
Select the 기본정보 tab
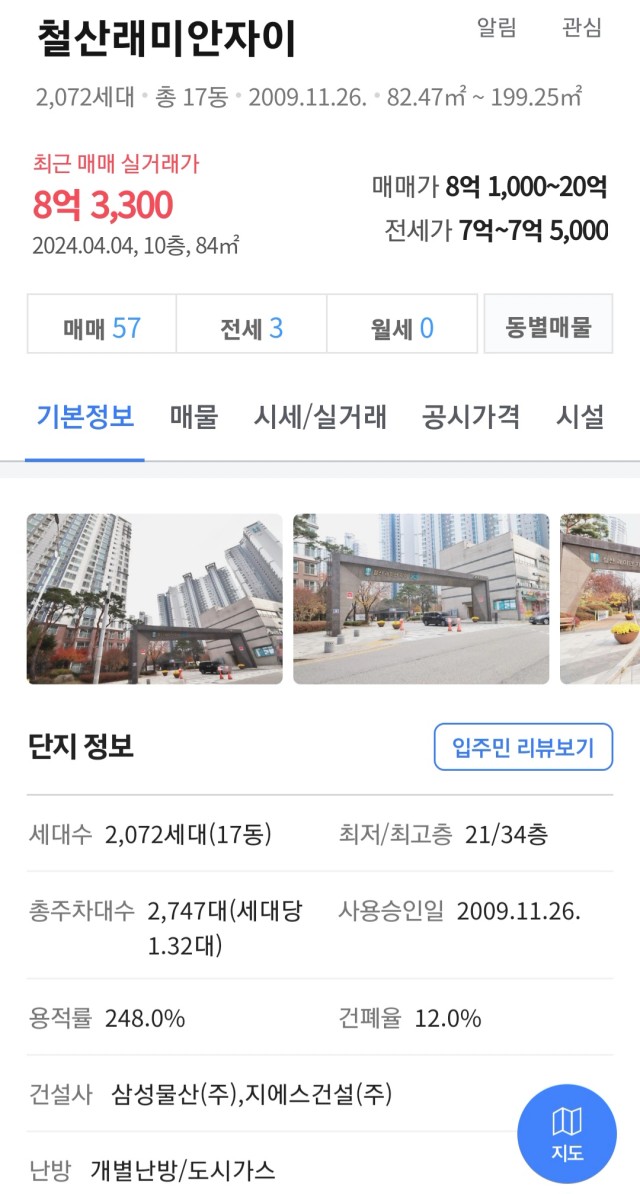[x=85, y=416]
